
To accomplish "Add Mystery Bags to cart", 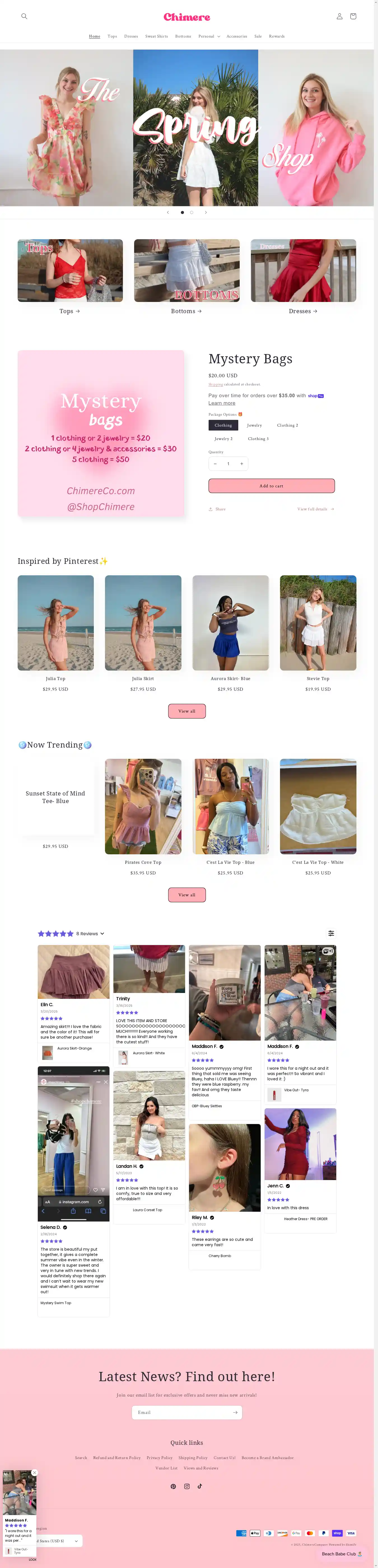I will (272, 486).
